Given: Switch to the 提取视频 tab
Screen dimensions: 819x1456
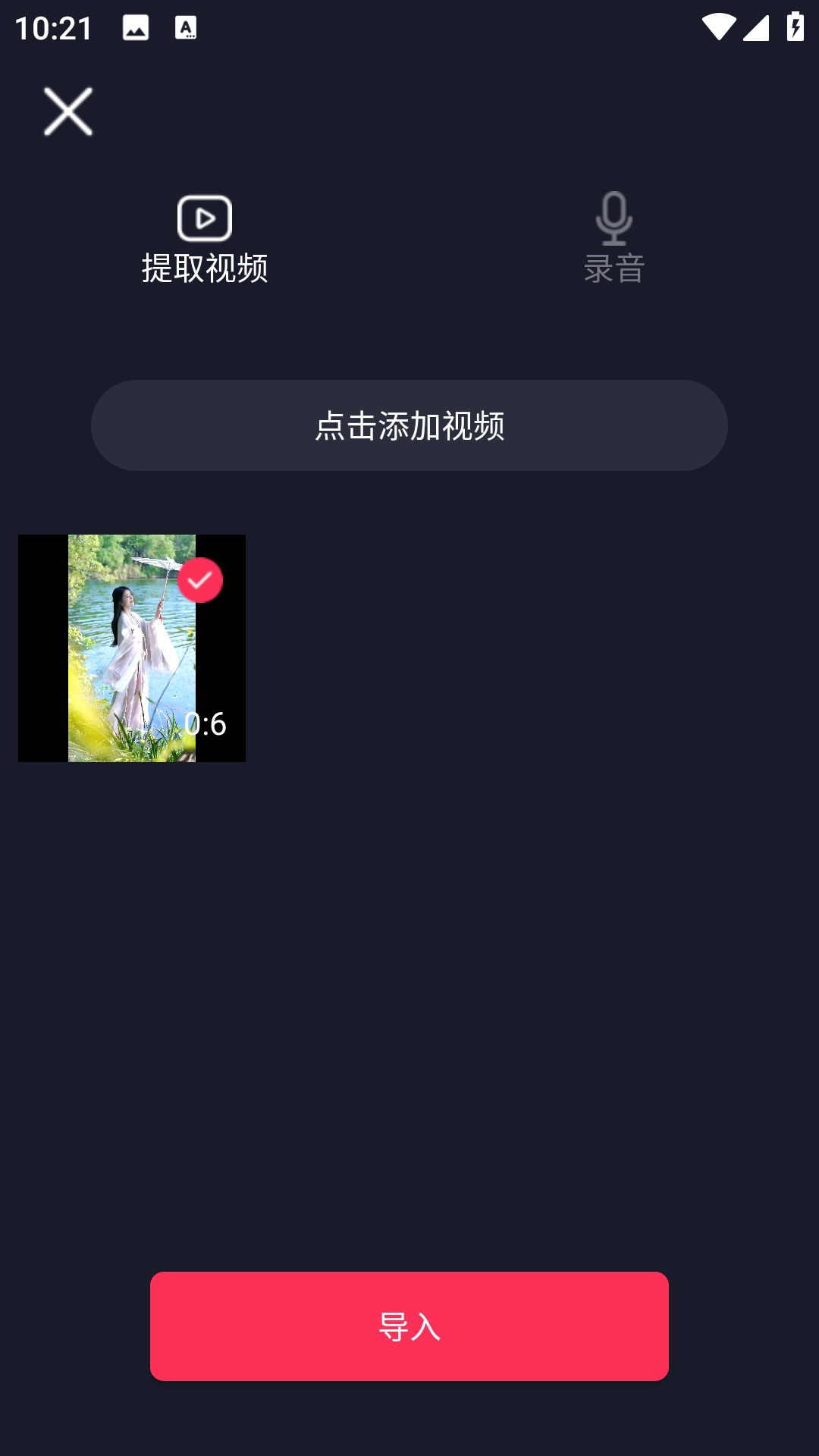Looking at the screenshot, I should pyautogui.click(x=205, y=240).
